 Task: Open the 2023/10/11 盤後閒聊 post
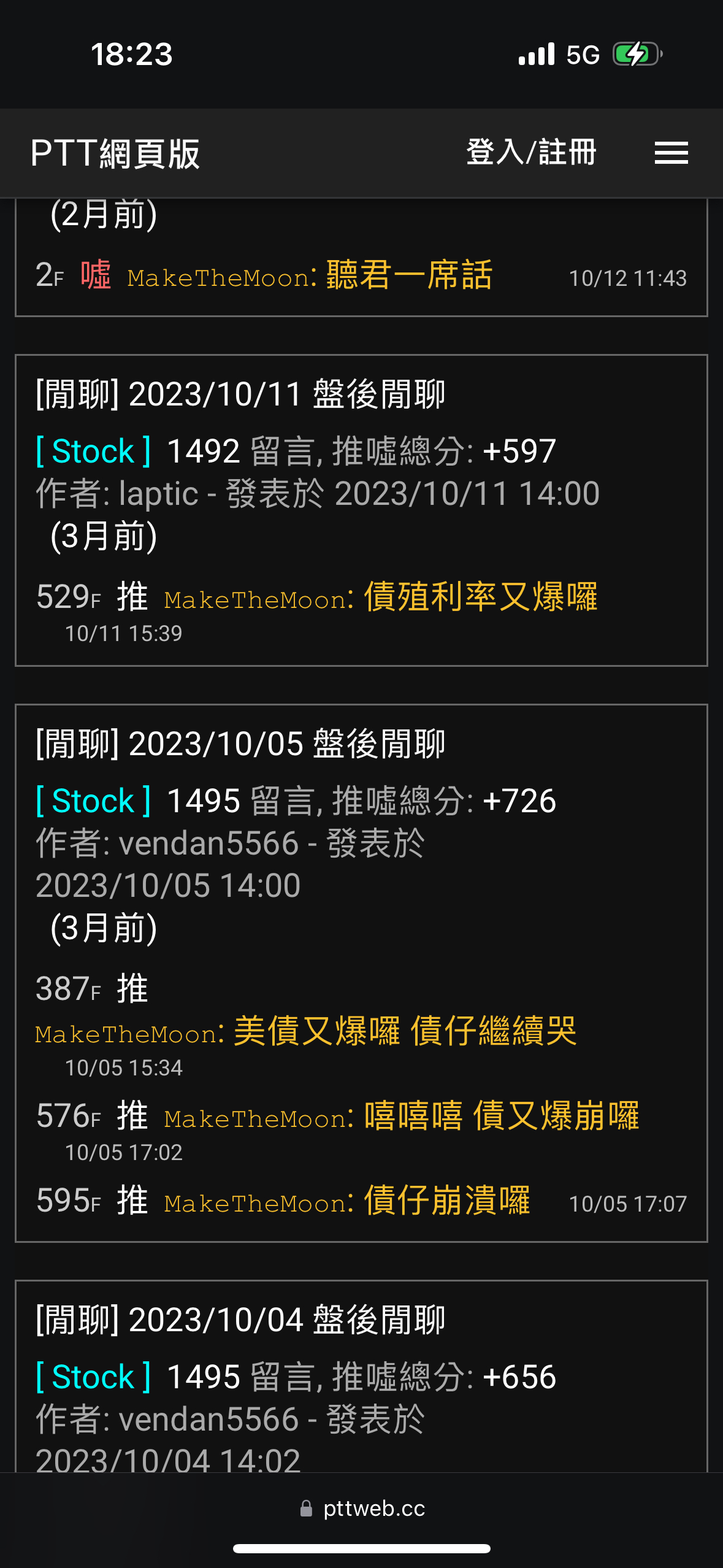tap(240, 394)
